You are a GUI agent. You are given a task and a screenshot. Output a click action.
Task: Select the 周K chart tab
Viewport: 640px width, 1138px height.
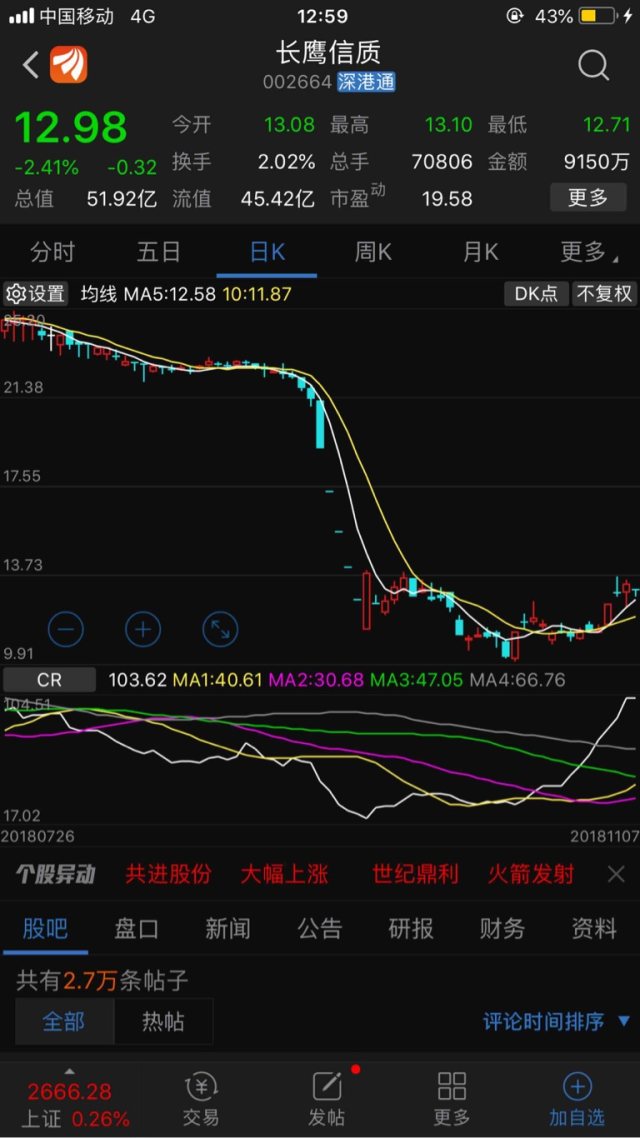[373, 253]
